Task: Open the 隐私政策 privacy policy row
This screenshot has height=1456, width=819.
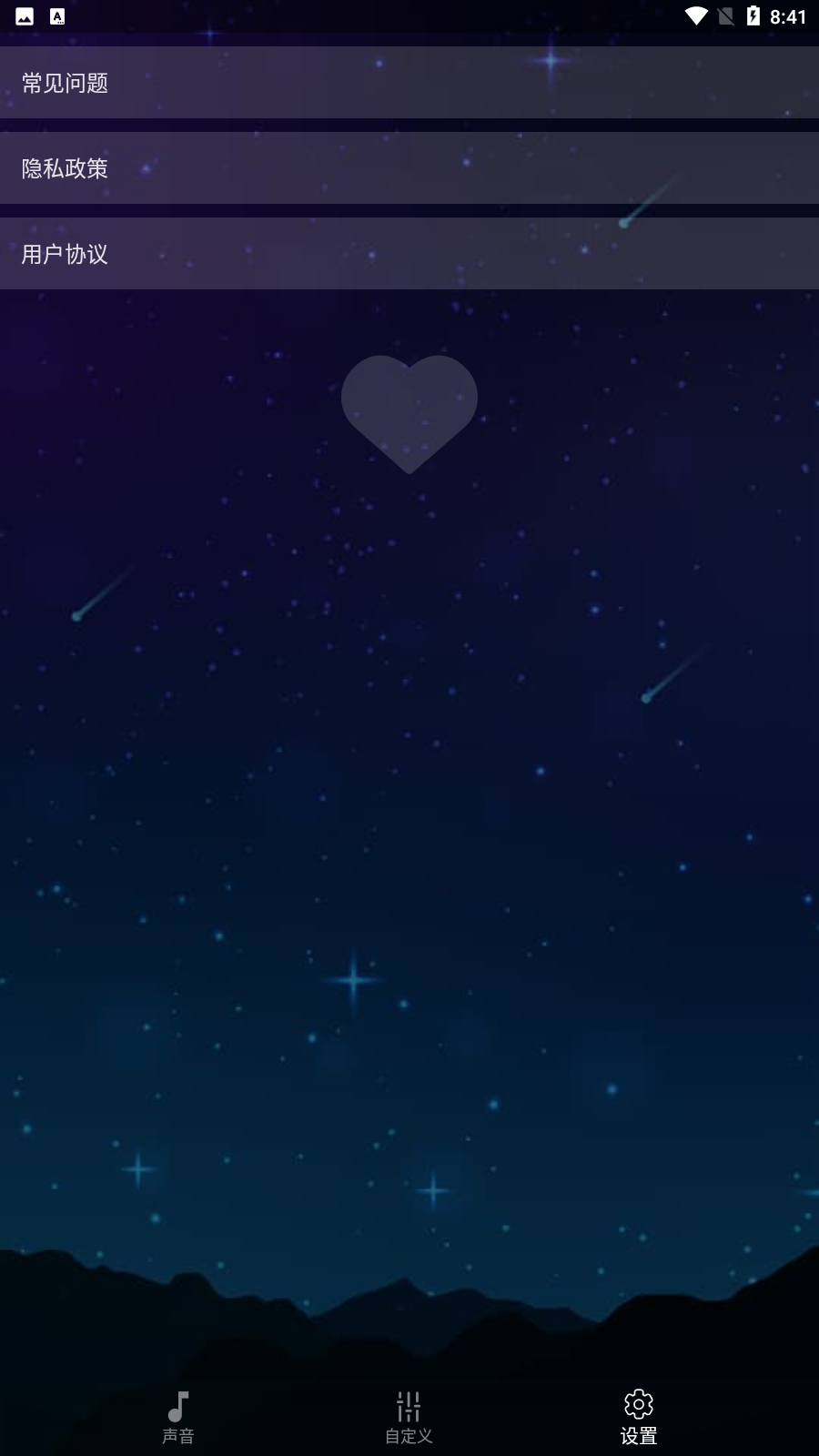Action: [x=409, y=168]
